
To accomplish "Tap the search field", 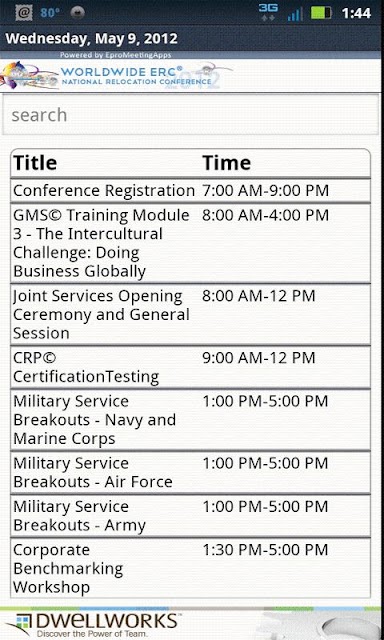I will coord(191,115).
